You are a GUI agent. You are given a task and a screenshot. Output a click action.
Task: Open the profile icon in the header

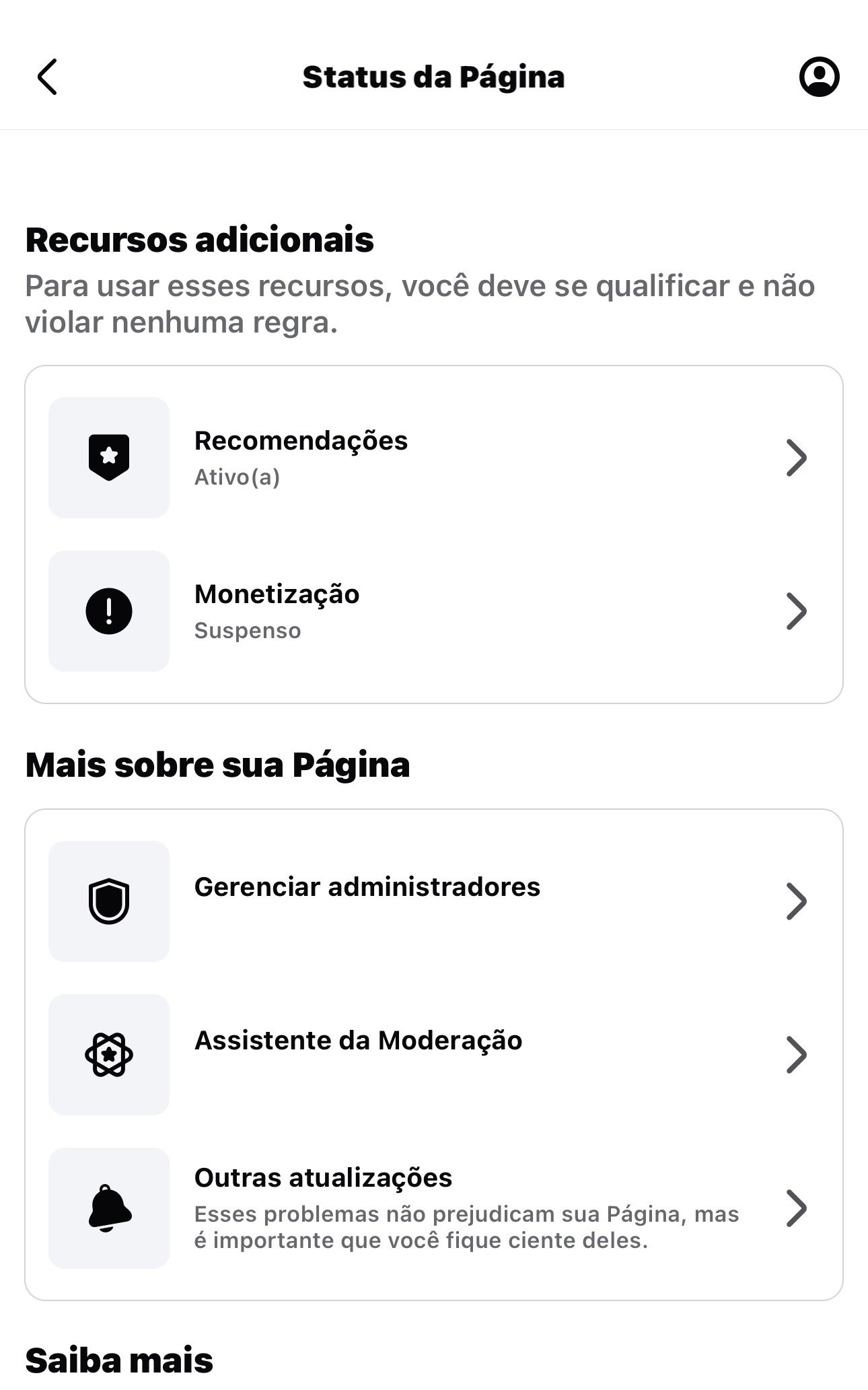click(819, 77)
